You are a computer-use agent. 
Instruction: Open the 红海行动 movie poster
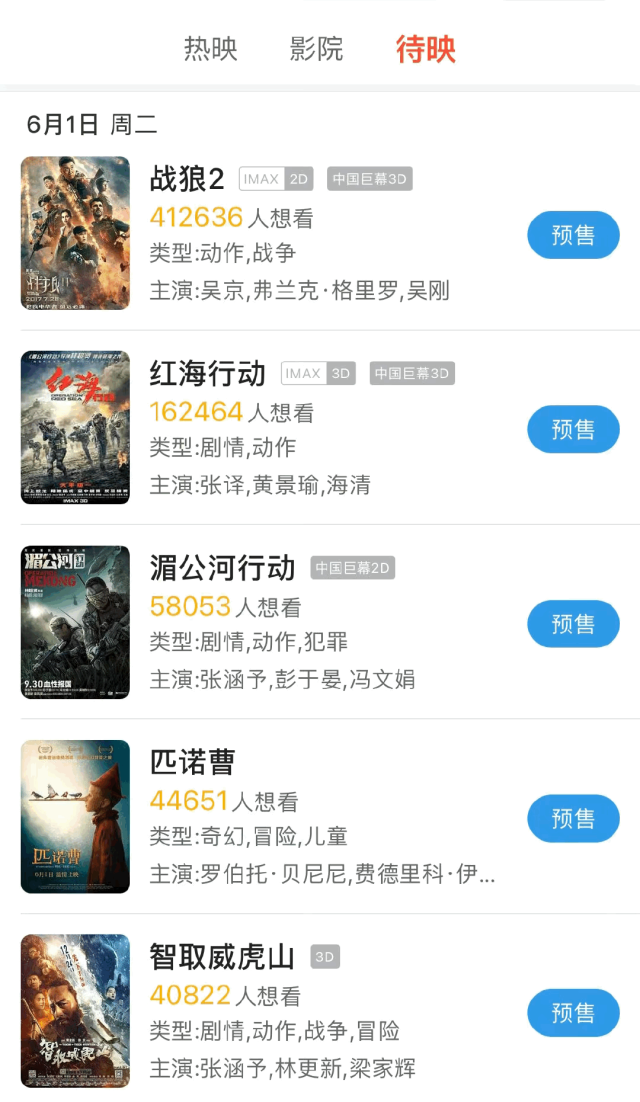(x=75, y=427)
